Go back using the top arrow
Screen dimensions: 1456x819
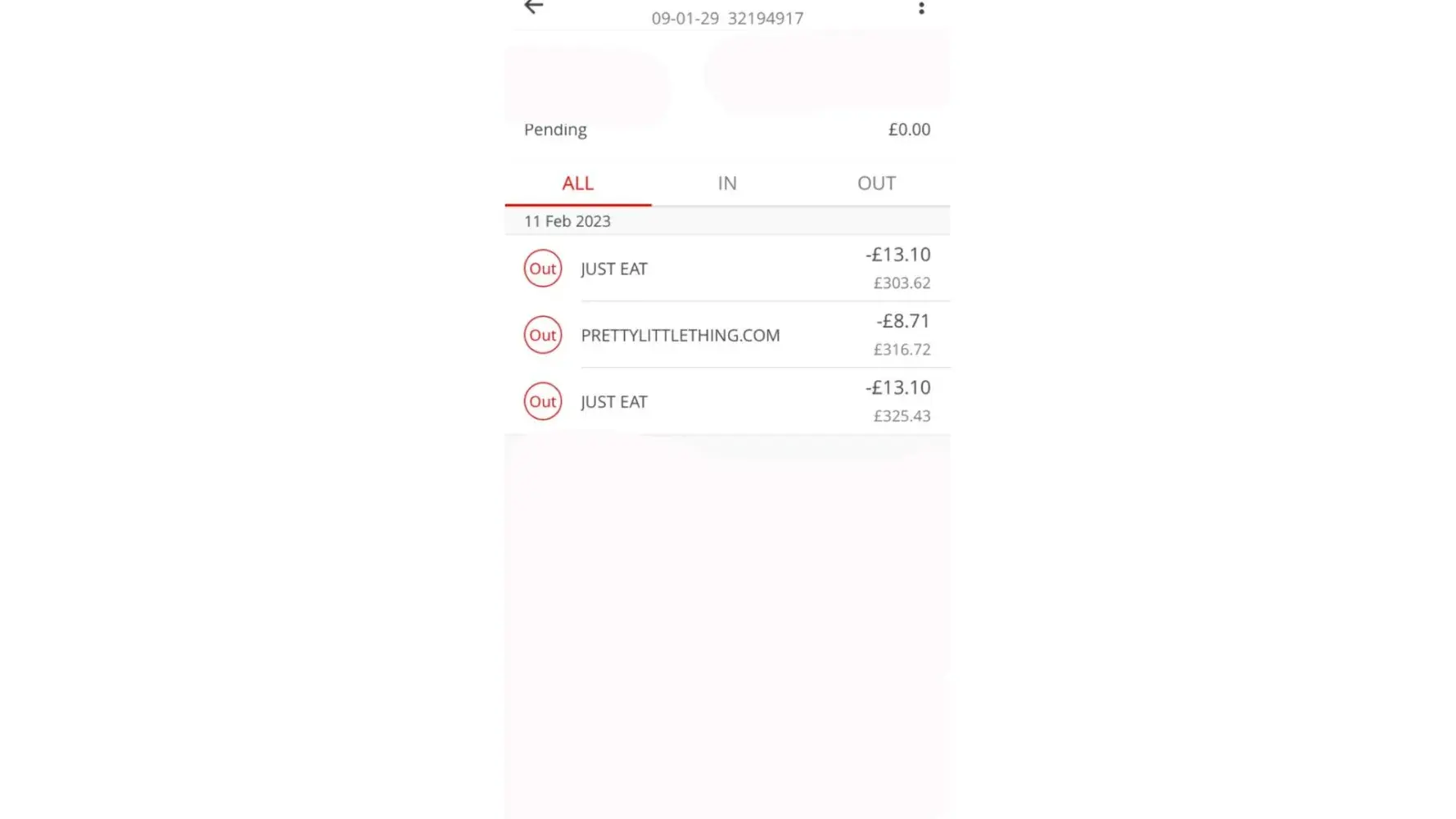(x=534, y=7)
